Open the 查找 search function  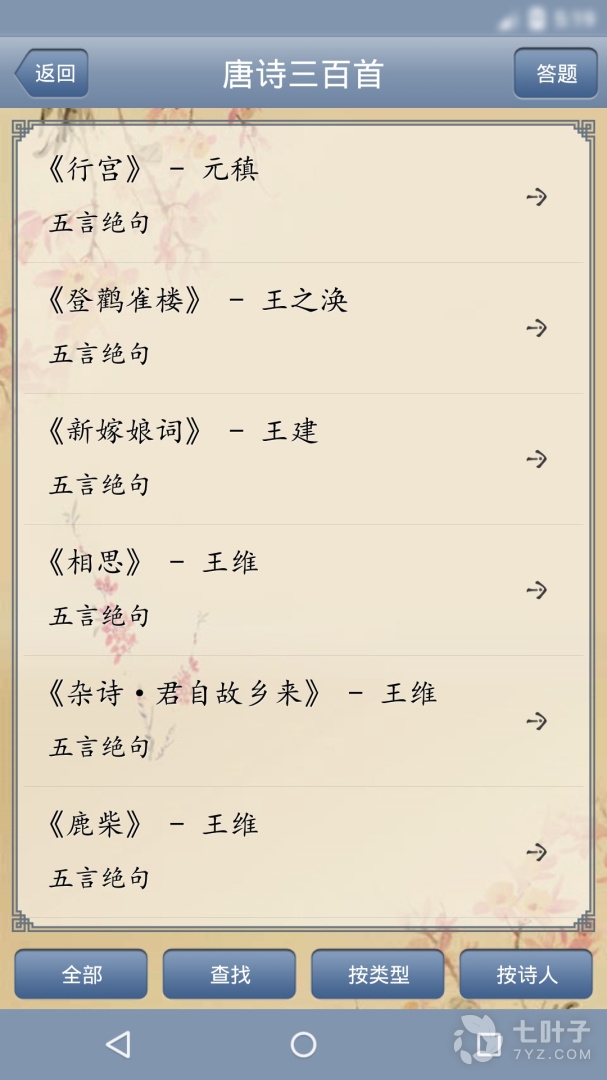(x=229, y=974)
